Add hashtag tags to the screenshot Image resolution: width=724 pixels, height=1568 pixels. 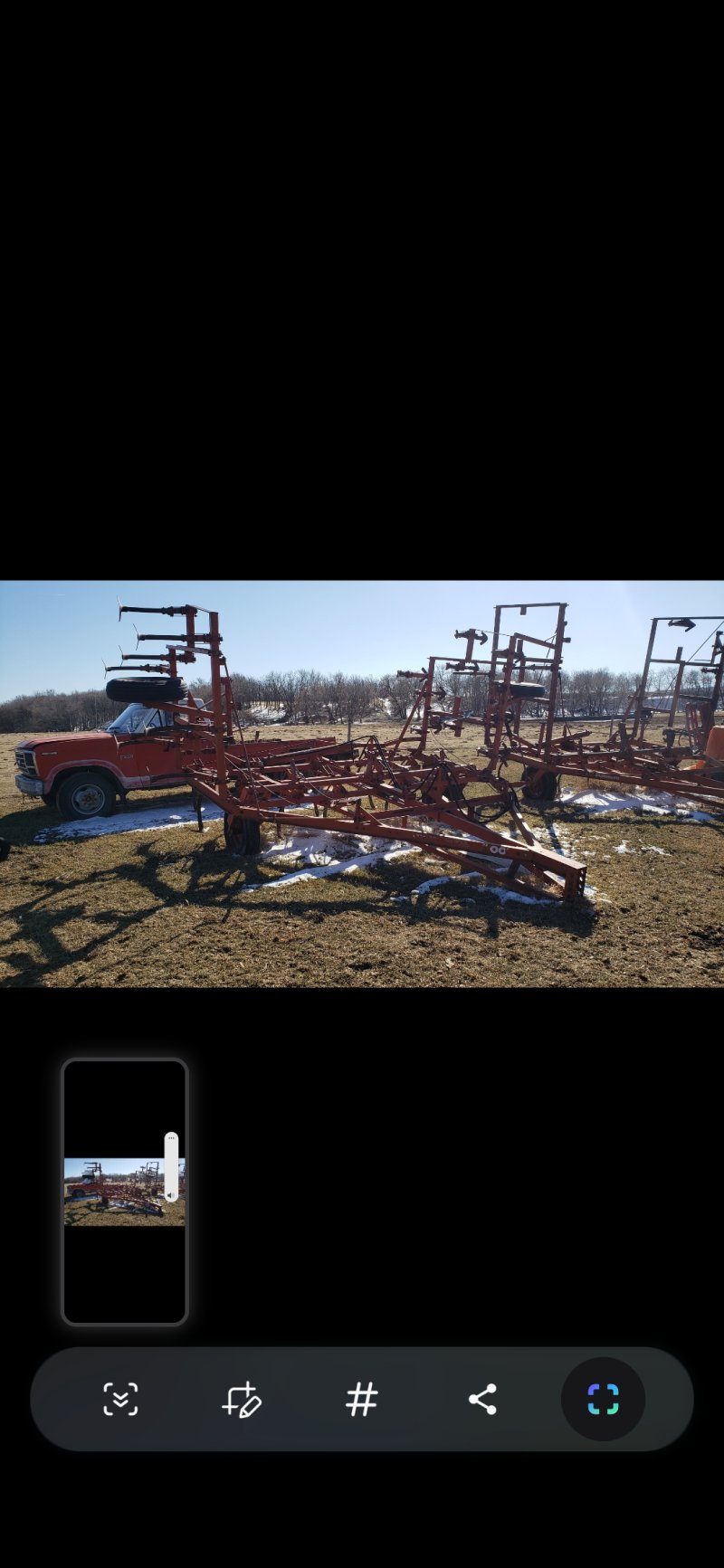click(x=361, y=1399)
